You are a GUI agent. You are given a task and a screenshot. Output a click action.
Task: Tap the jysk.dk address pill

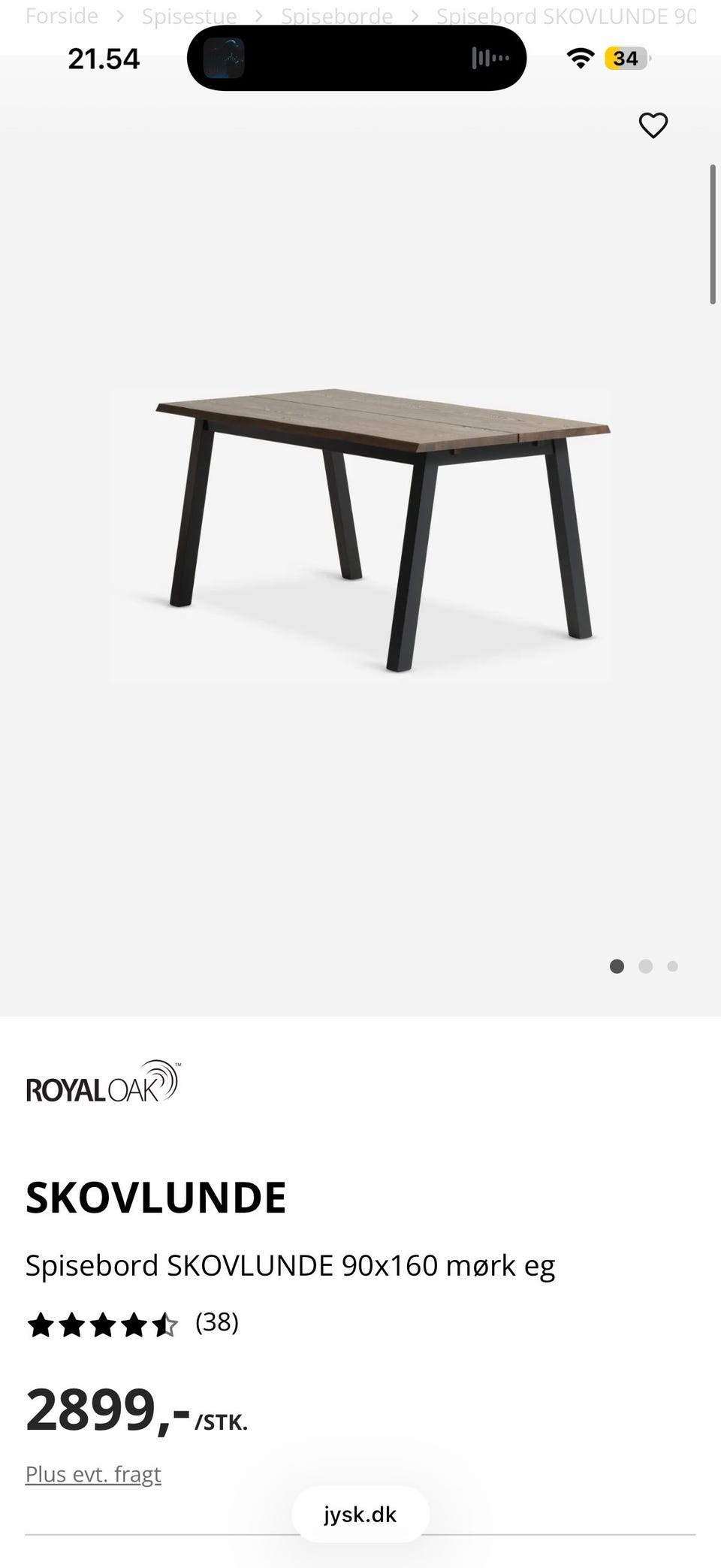[360, 1514]
